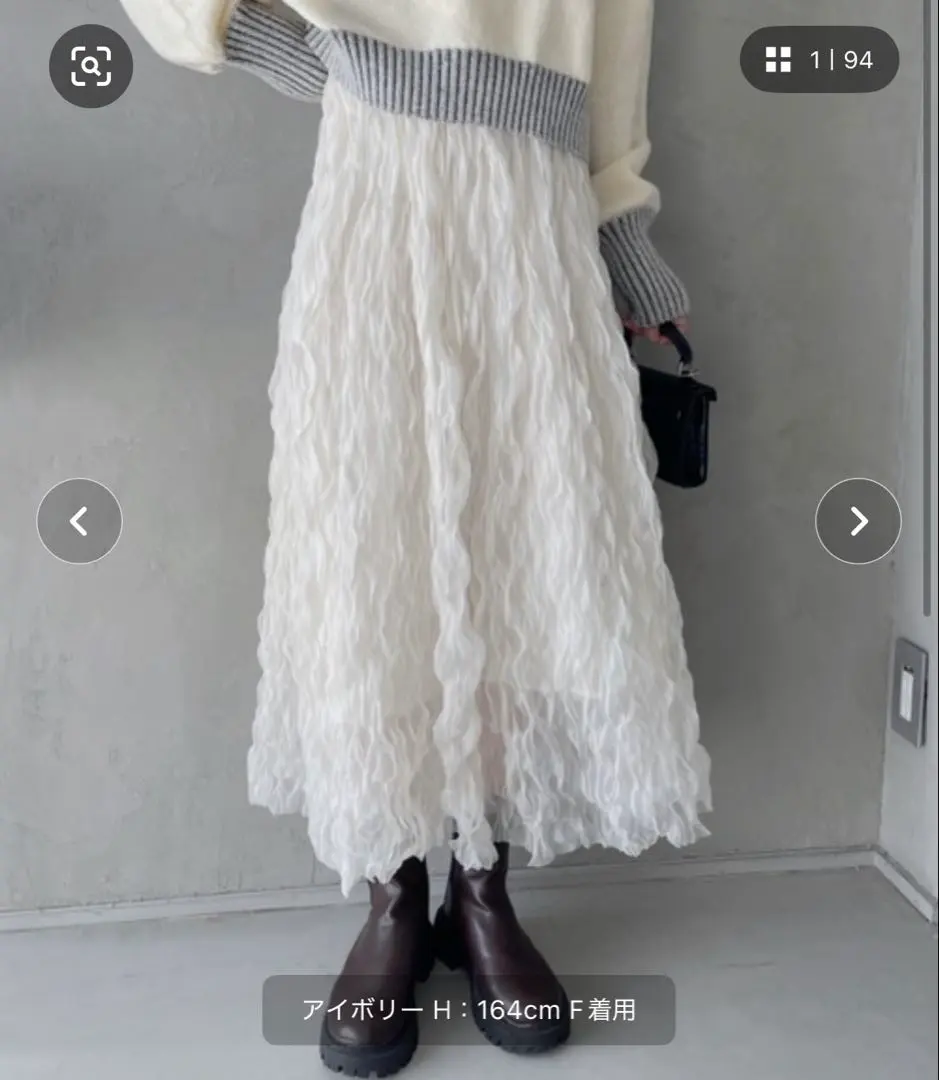Open the image grid showing 1 | 94

pyautogui.click(x=819, y=60)
